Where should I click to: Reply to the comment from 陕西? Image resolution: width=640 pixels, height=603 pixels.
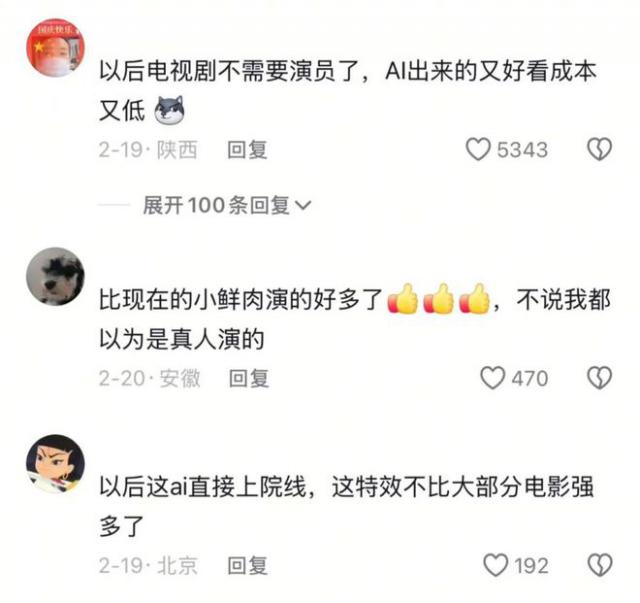(x=247, y=150)
